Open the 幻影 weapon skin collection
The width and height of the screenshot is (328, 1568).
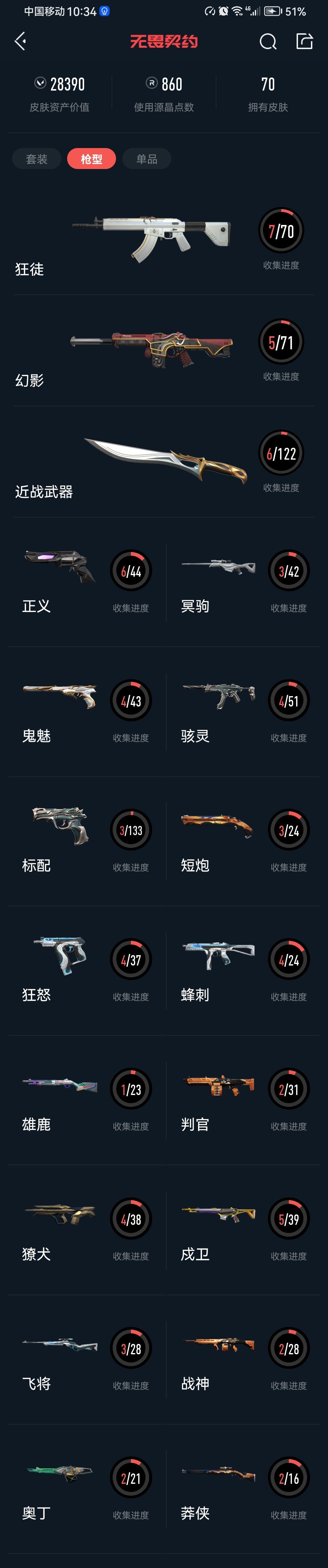pos(163,351)
